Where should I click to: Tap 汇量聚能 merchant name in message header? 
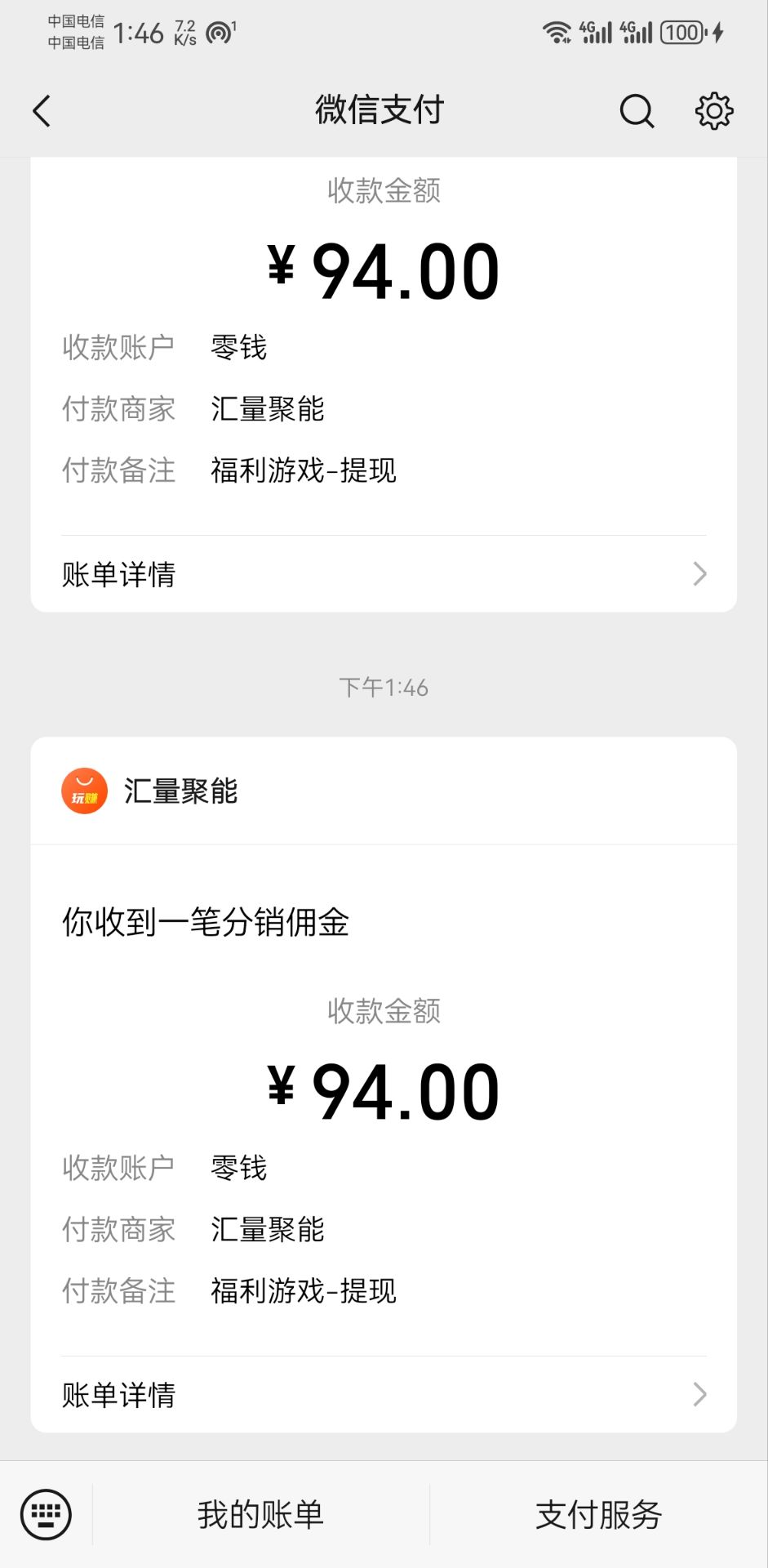tap(181, 789)
